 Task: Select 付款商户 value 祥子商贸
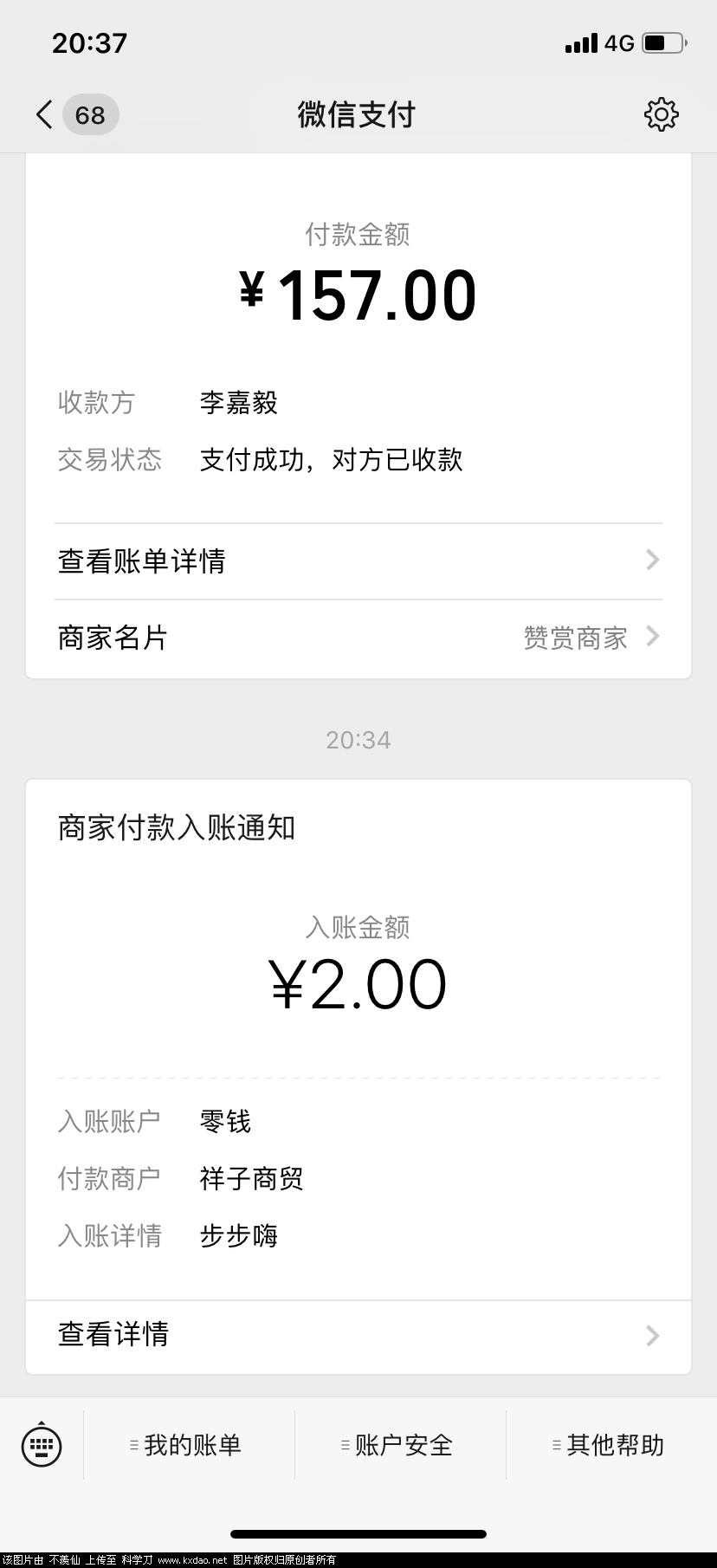pos(249,1178)
